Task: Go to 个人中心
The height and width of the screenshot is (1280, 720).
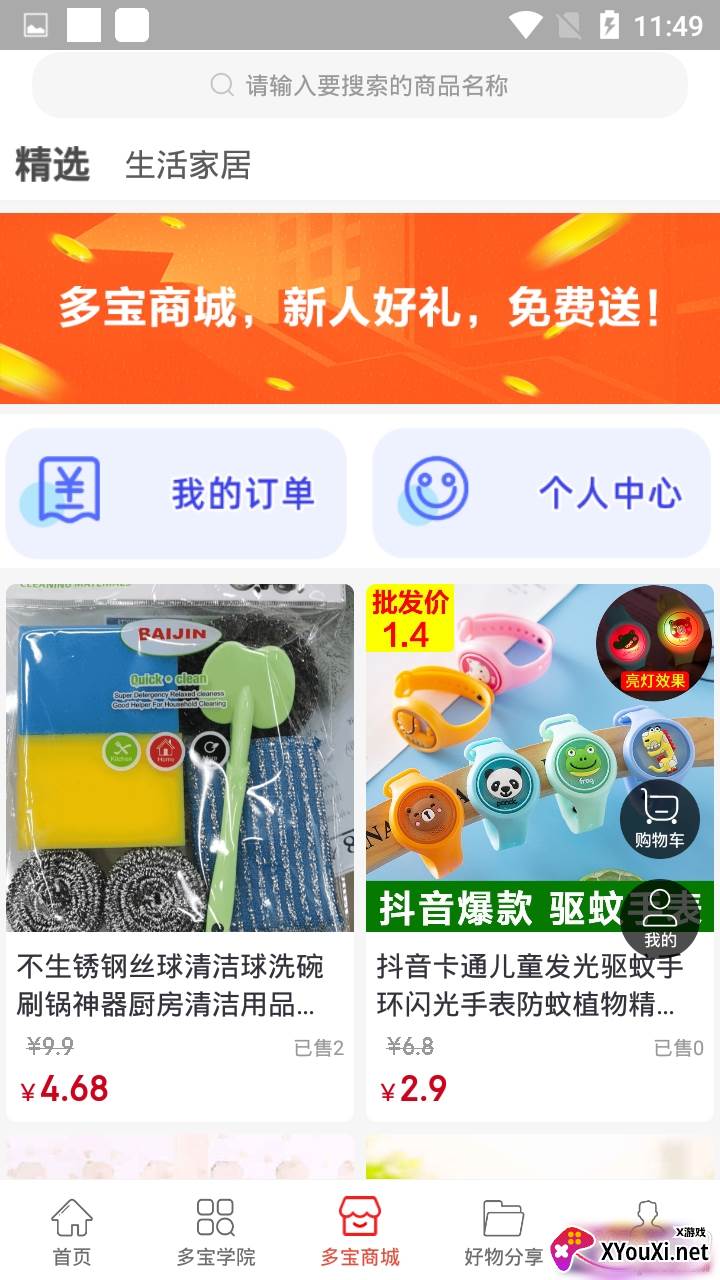Action: click(542, 493)
